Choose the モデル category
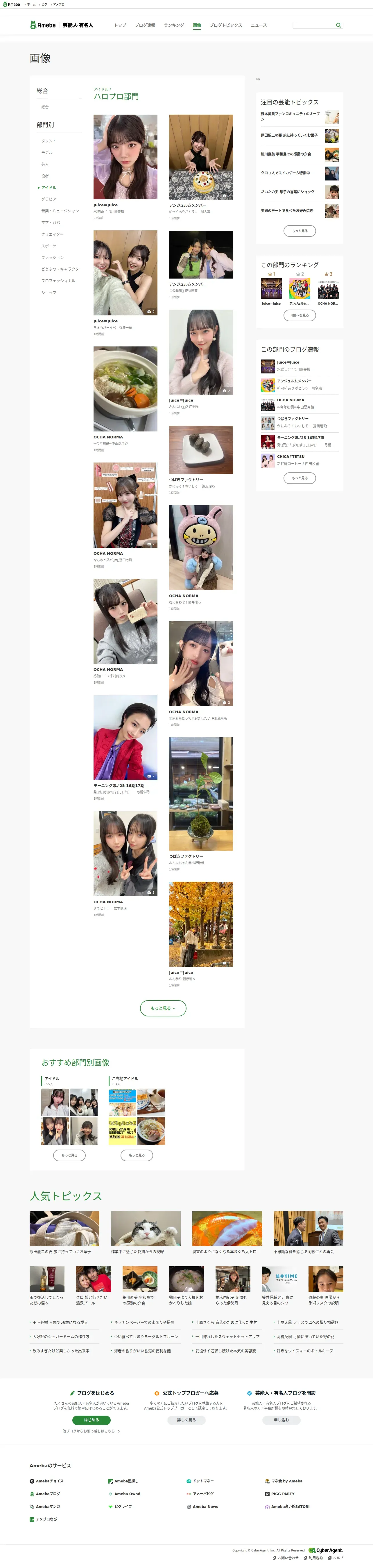 [x=47, y=152]
